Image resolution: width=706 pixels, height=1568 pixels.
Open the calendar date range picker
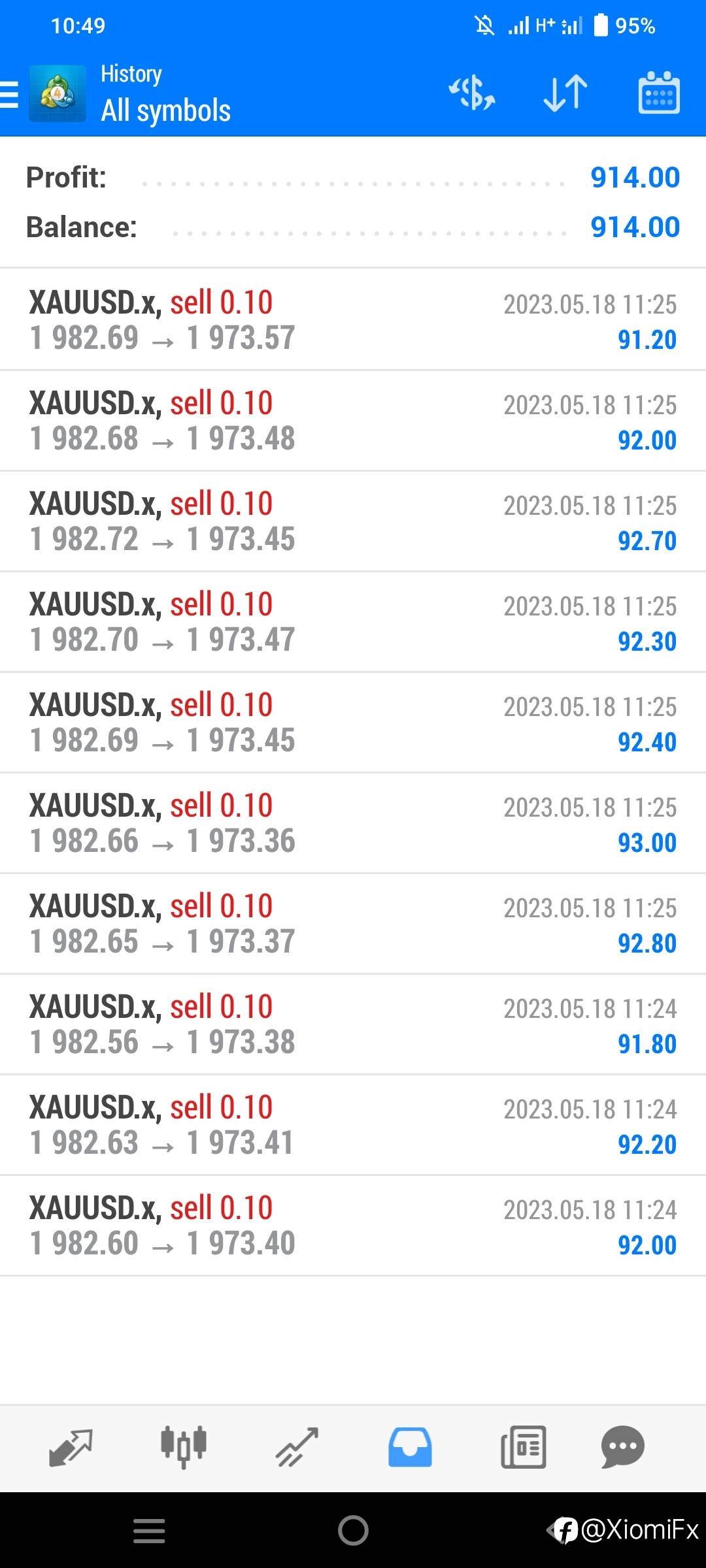tap(658, 93)
